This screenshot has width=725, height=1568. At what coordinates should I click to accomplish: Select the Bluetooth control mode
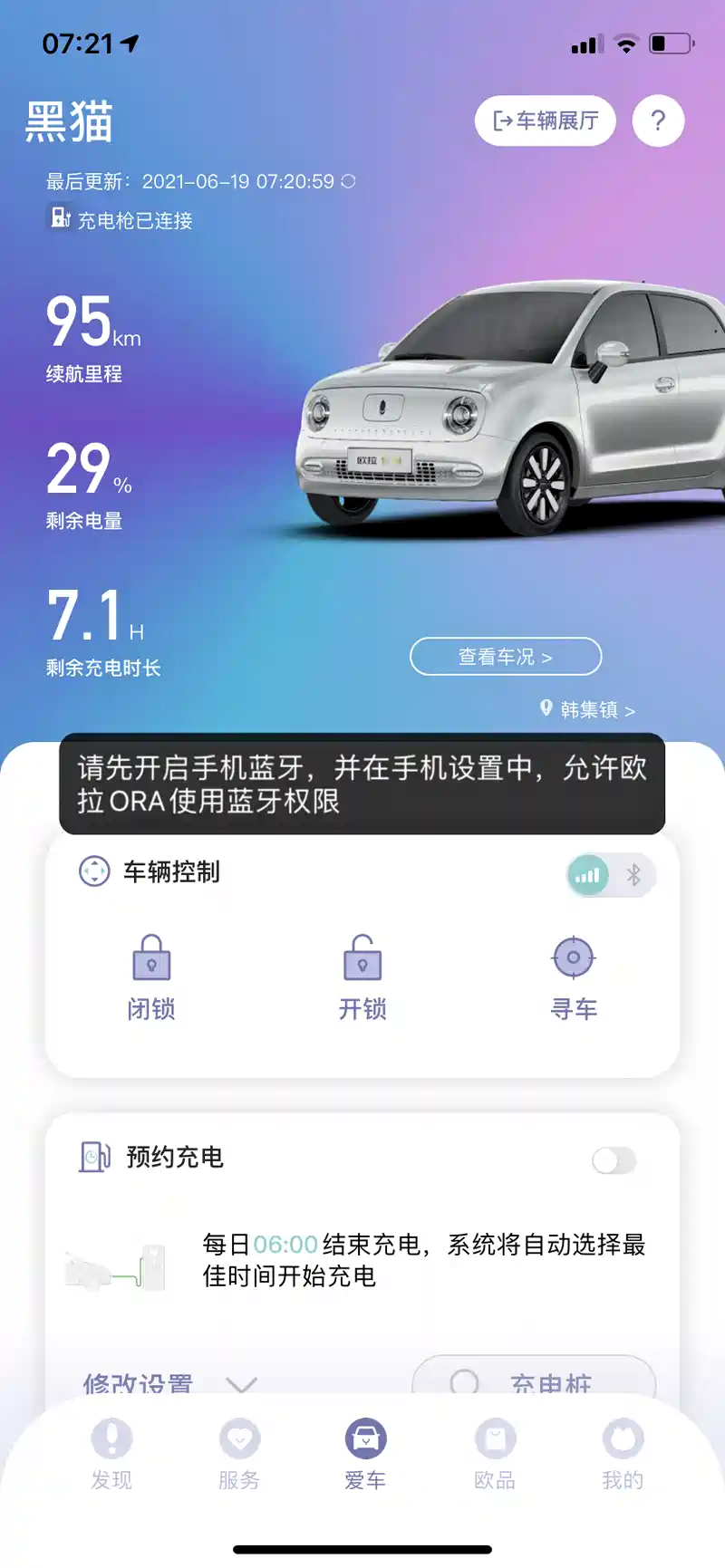pos(633,875)
